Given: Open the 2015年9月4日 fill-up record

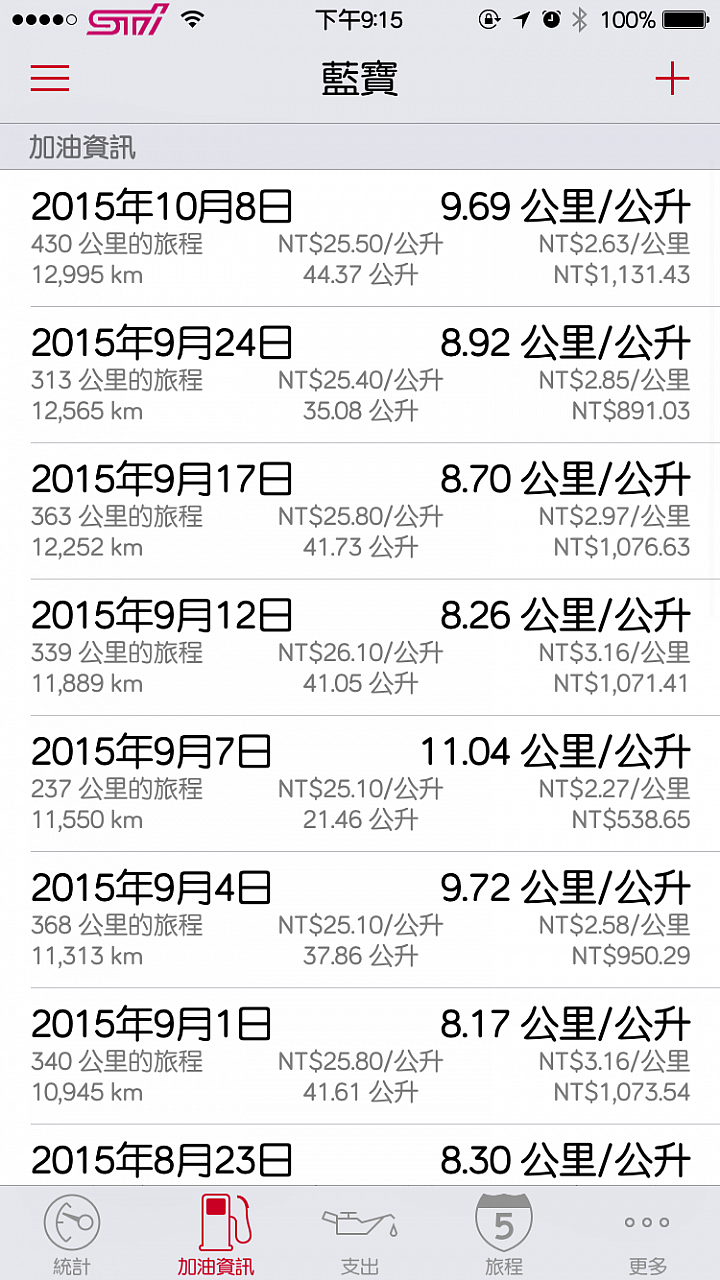Looking at the screenshot, I should [360, 920].
